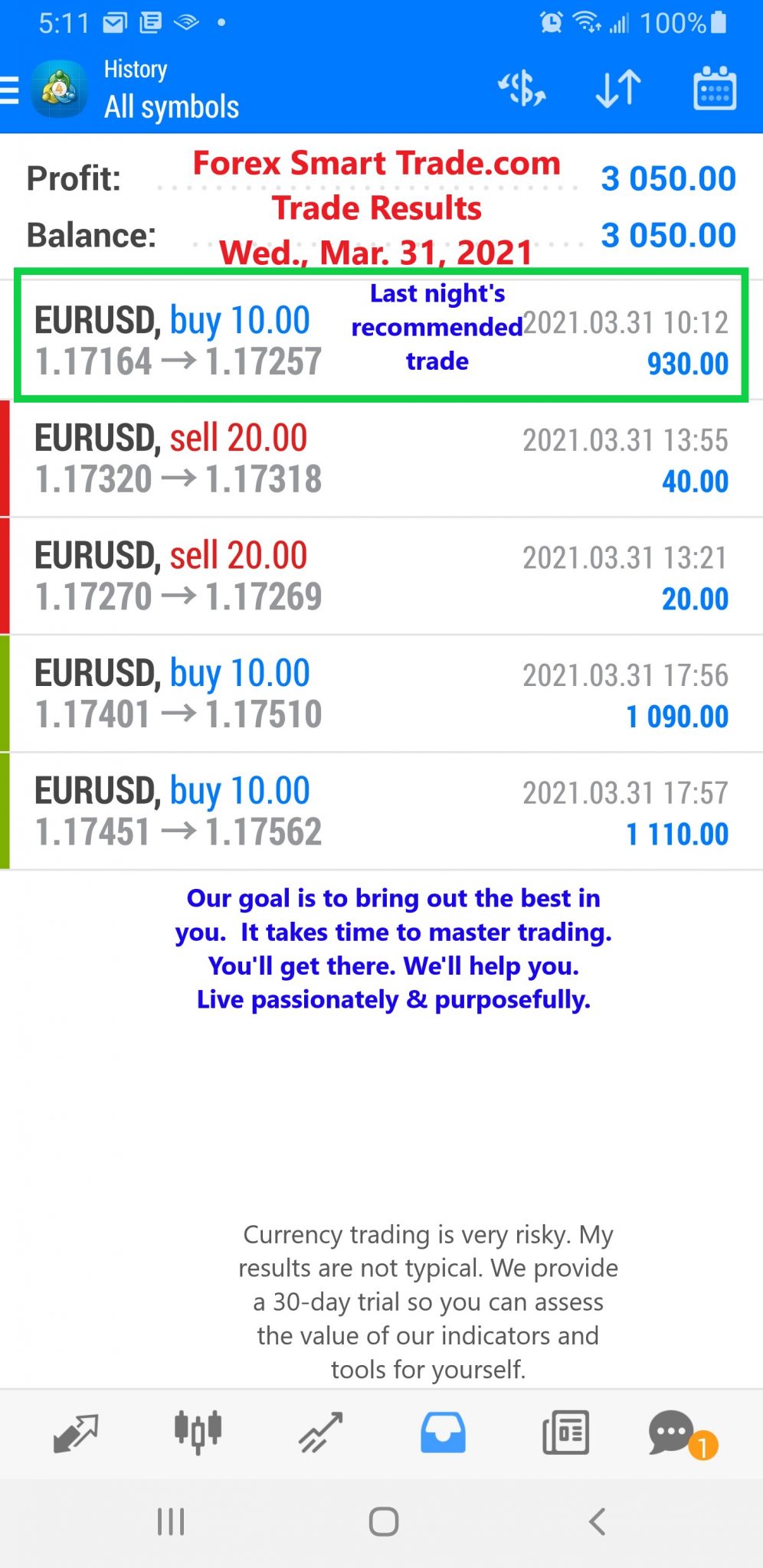Switch to the Quotes tab
Image resolution: width=763 pixels, height=1568 pixels.
pos(76,1432)
